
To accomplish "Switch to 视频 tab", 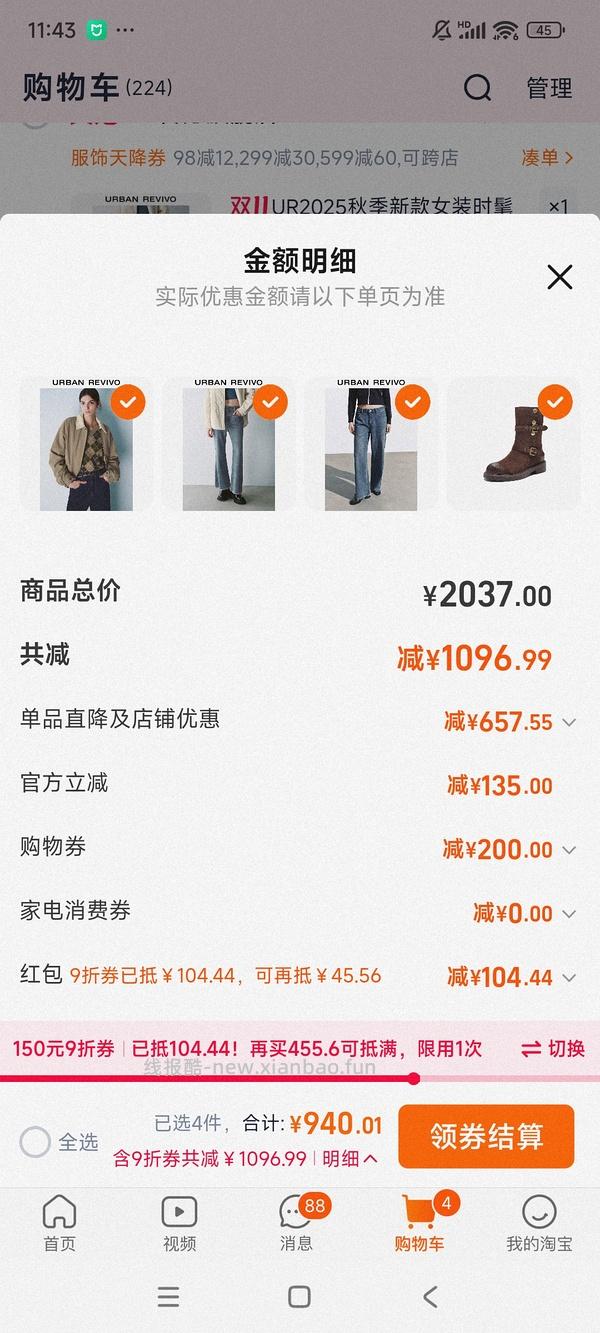I will click(179, 1224).
